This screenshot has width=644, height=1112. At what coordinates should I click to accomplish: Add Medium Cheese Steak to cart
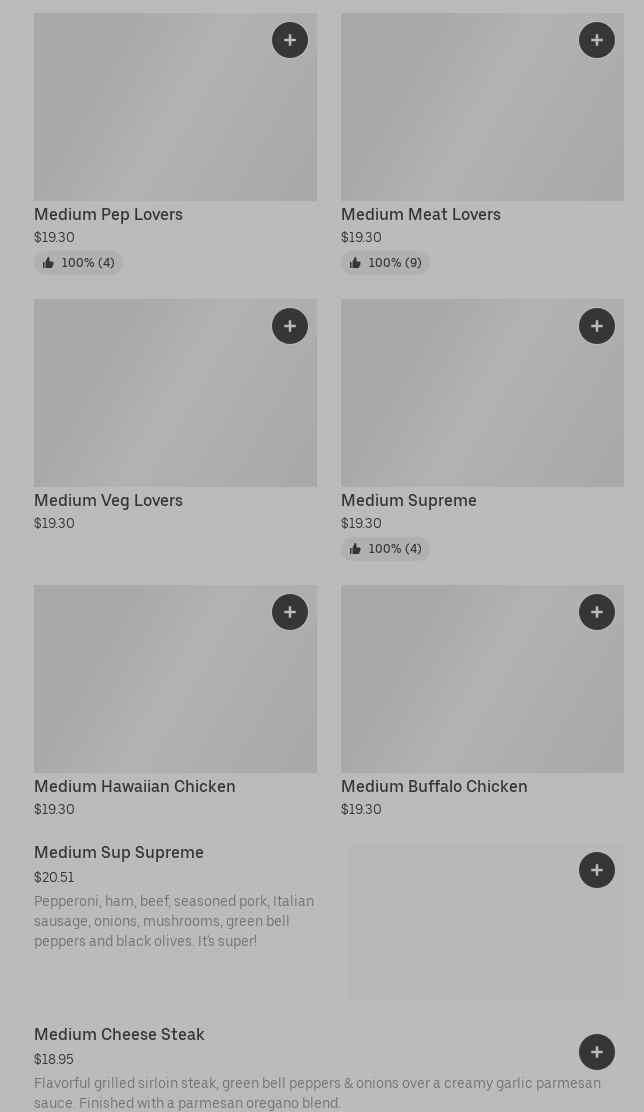point(597,1052)
